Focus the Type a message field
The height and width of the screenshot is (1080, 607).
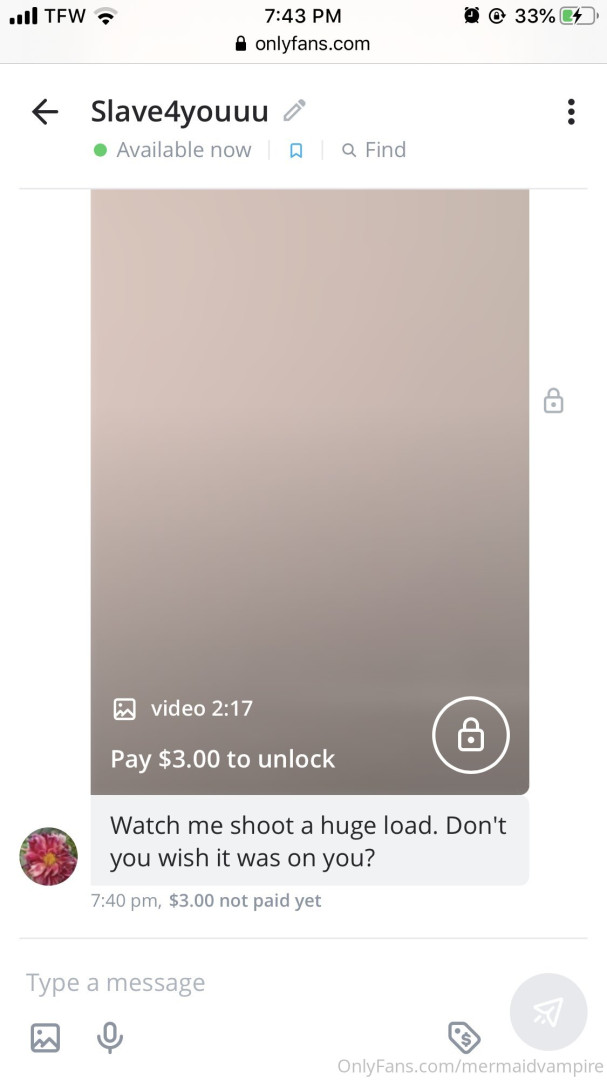[x=250, y=983]
